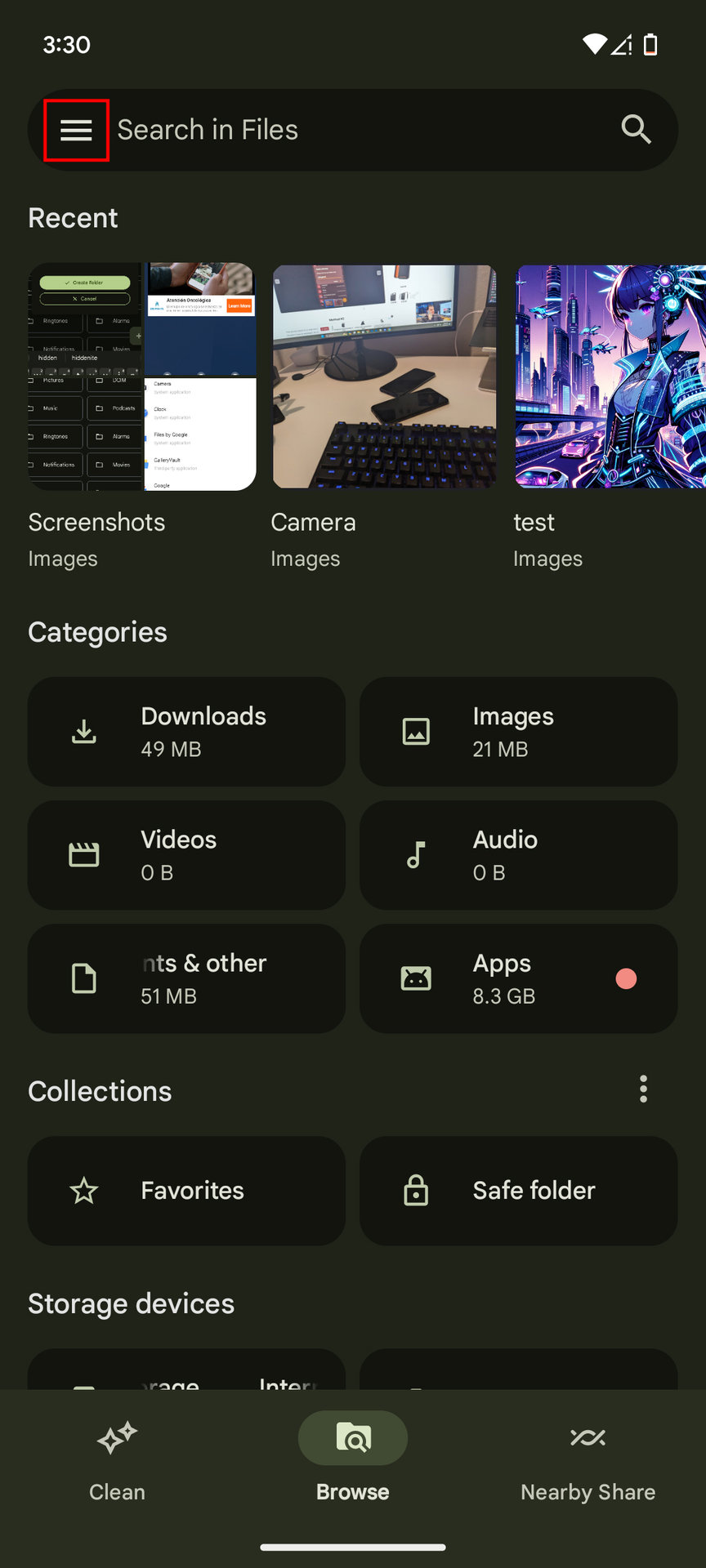Open the Videos category
Viewport: 706px width, 1568px height.
tap(186, 855)
